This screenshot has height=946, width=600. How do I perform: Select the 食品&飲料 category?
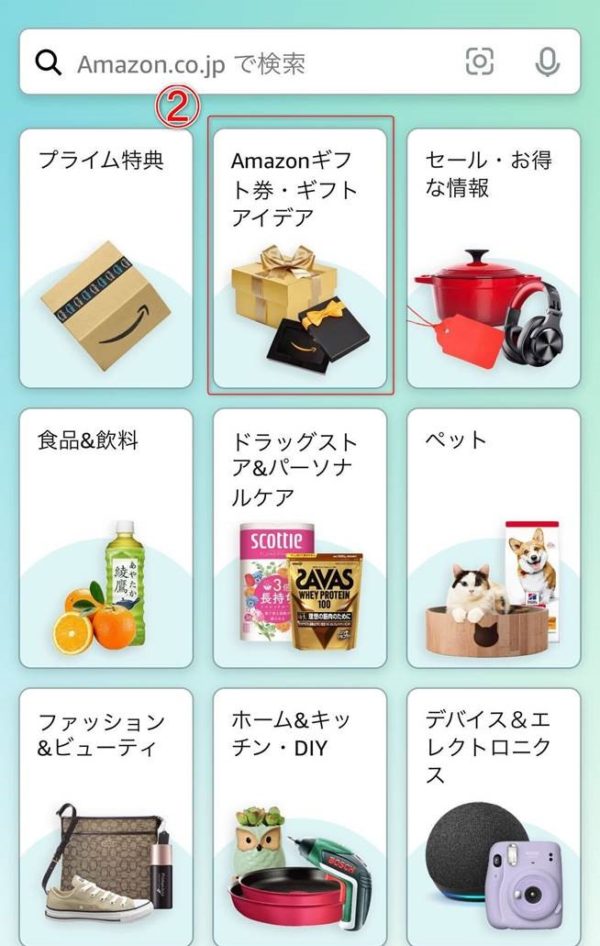106,538
